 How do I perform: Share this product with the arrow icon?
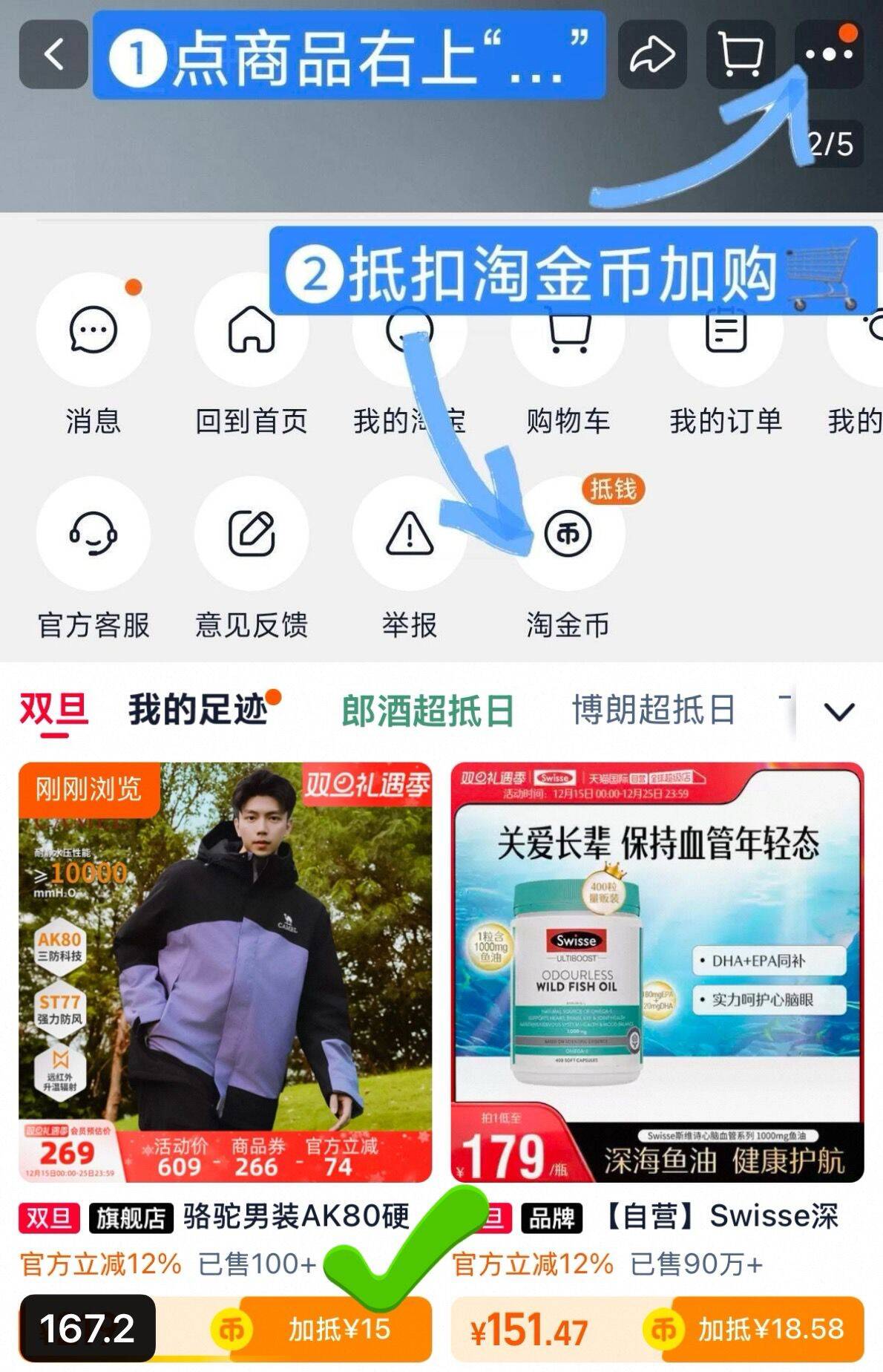point(651,54)
